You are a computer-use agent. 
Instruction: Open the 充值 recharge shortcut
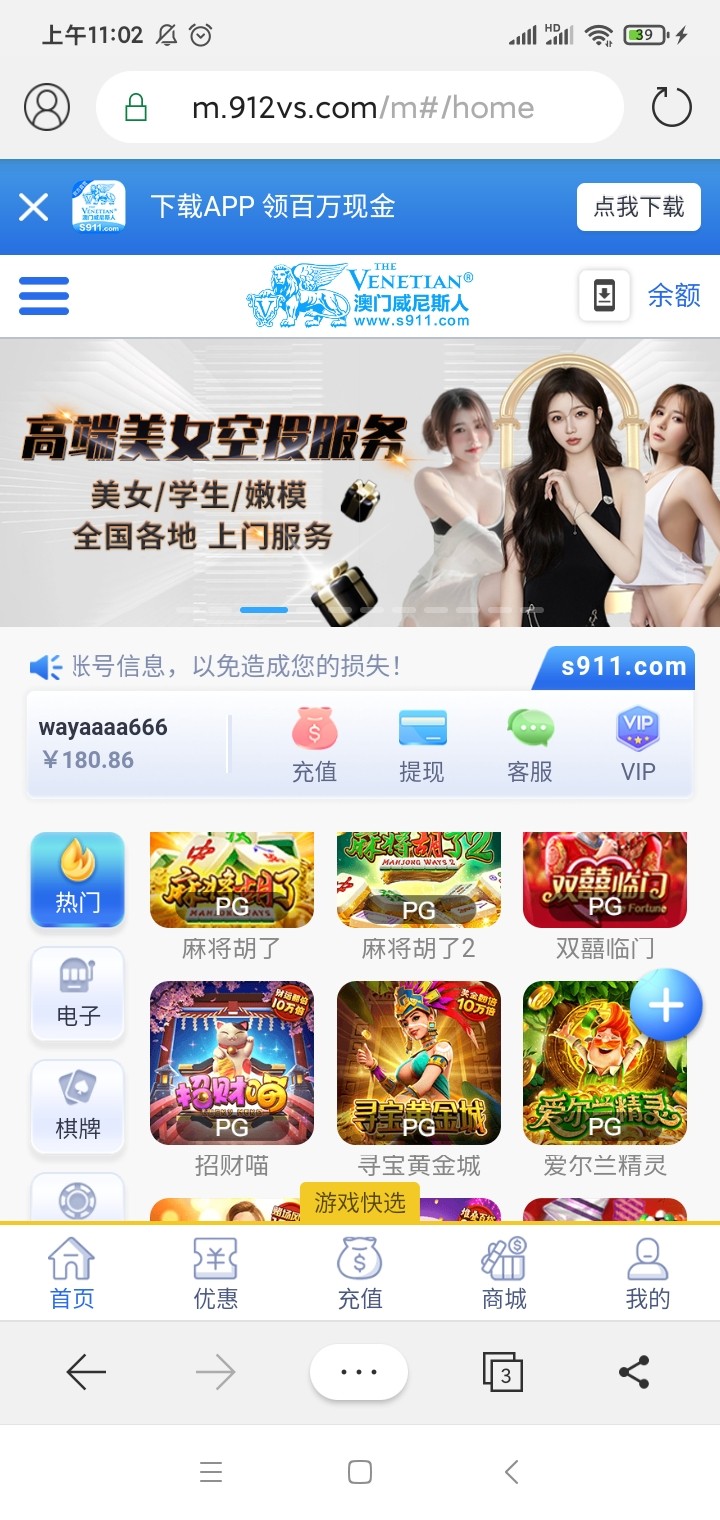click(314, 745)
